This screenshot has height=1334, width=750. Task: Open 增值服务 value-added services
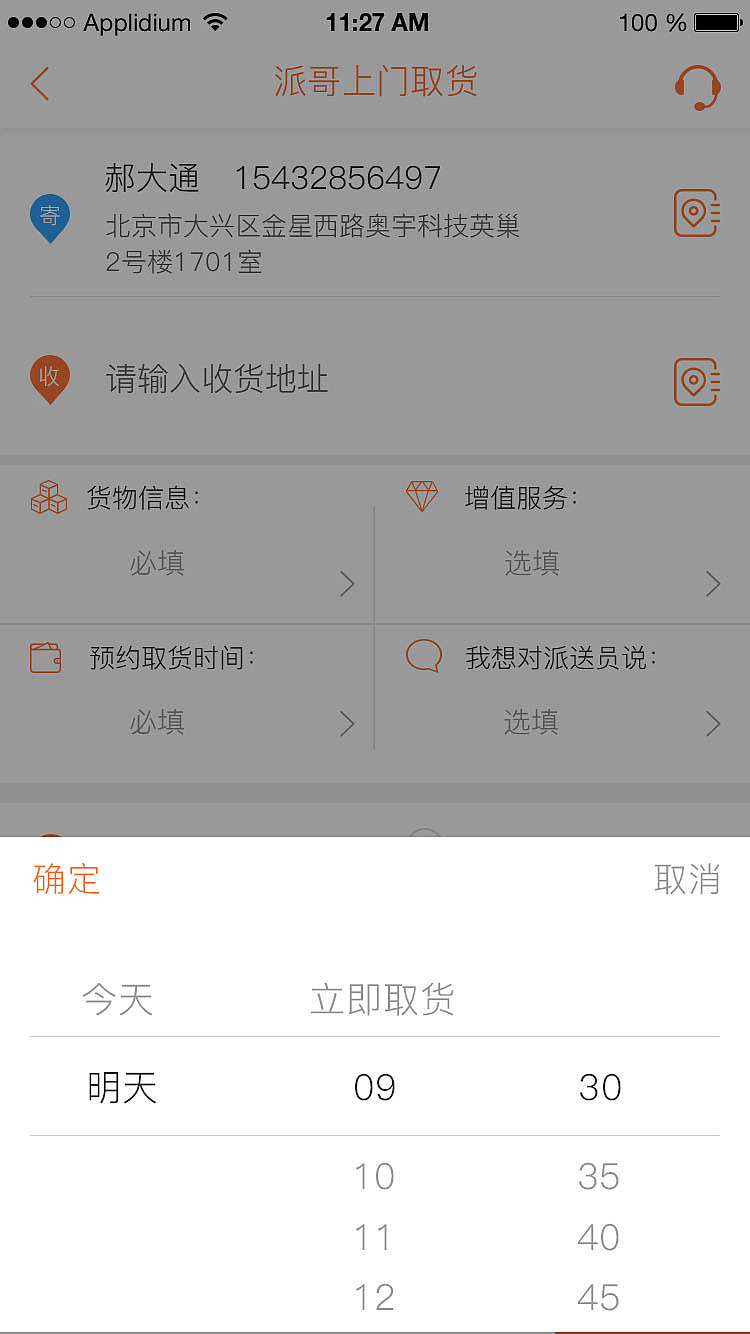click(x=562, y=545)
